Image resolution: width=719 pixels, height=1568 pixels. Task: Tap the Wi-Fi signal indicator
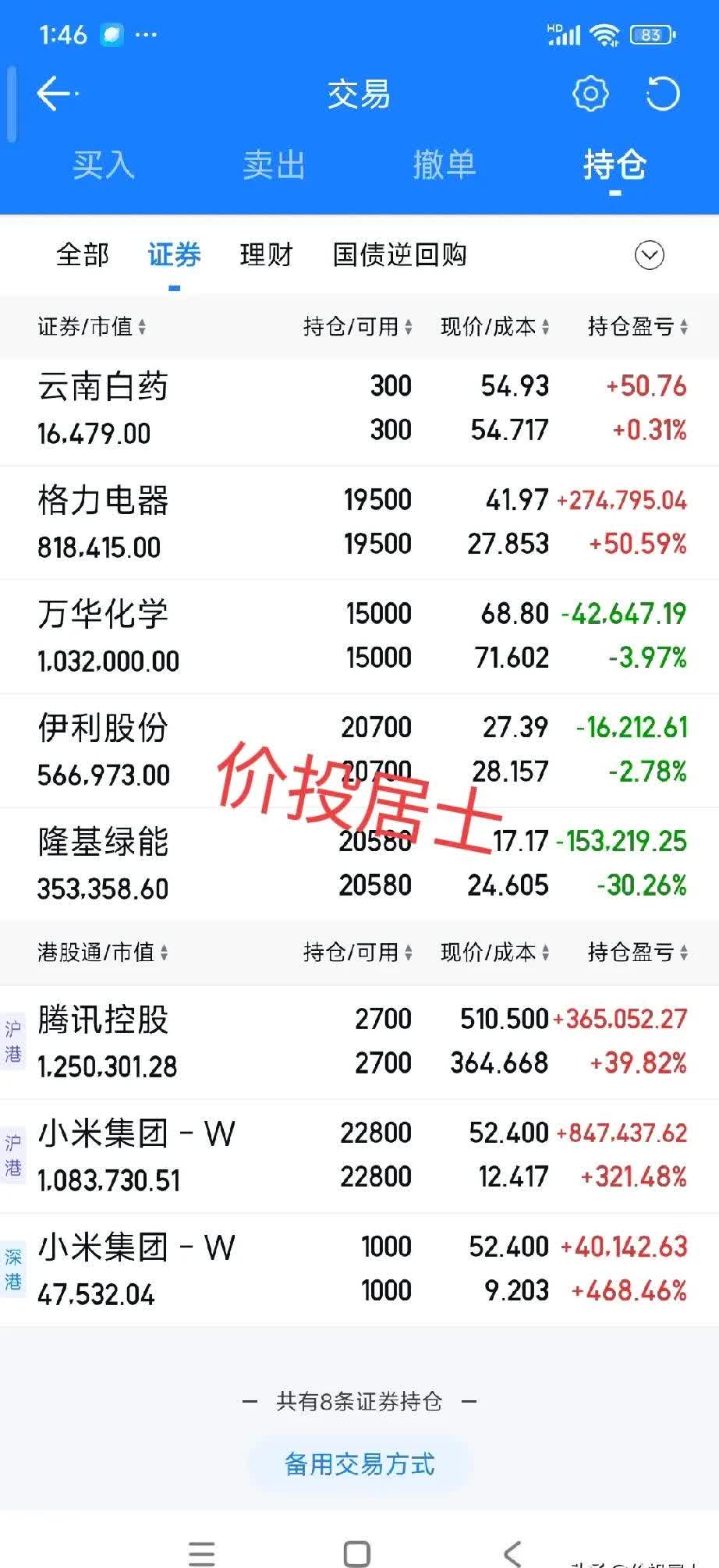(604, 34)
